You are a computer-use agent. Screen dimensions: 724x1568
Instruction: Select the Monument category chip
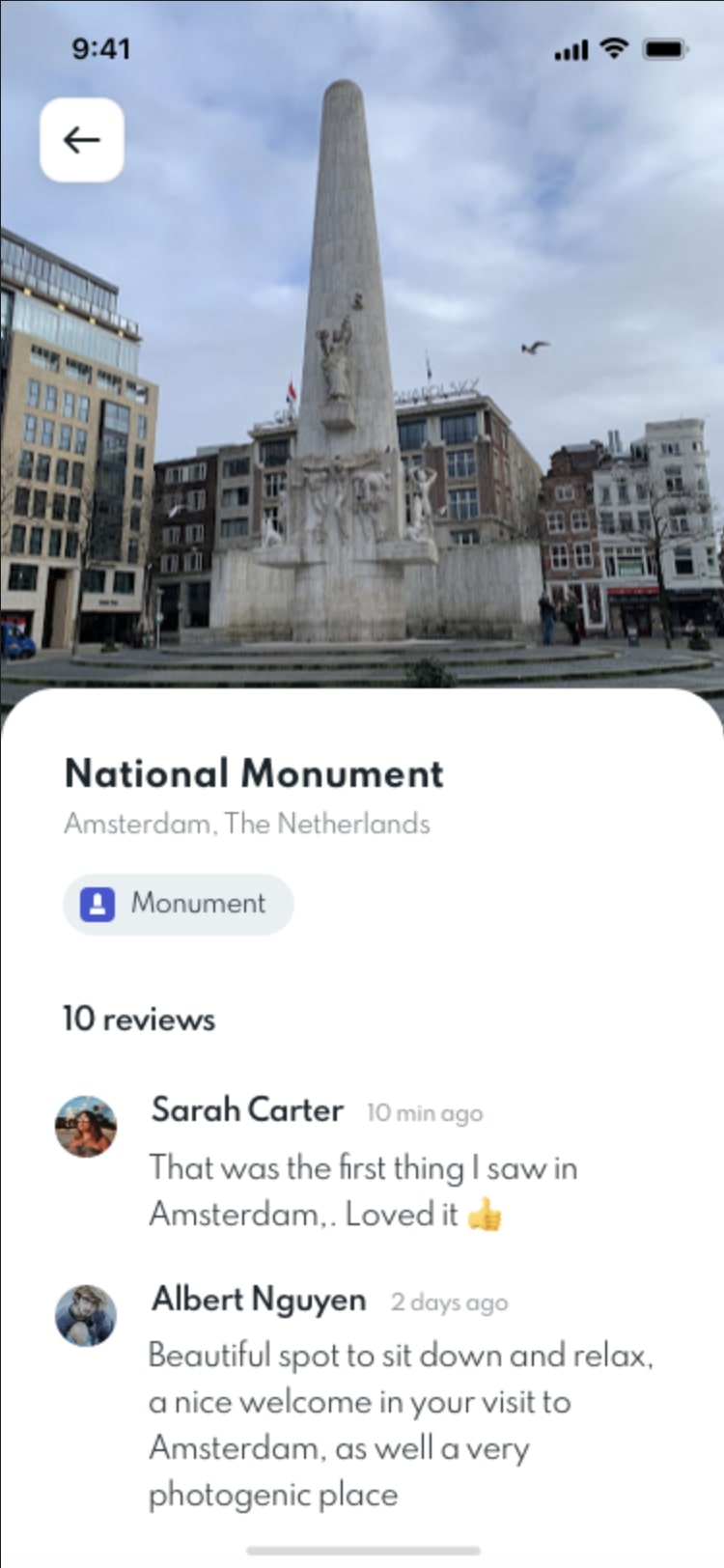pyautogui.click(x=179, y=904)
